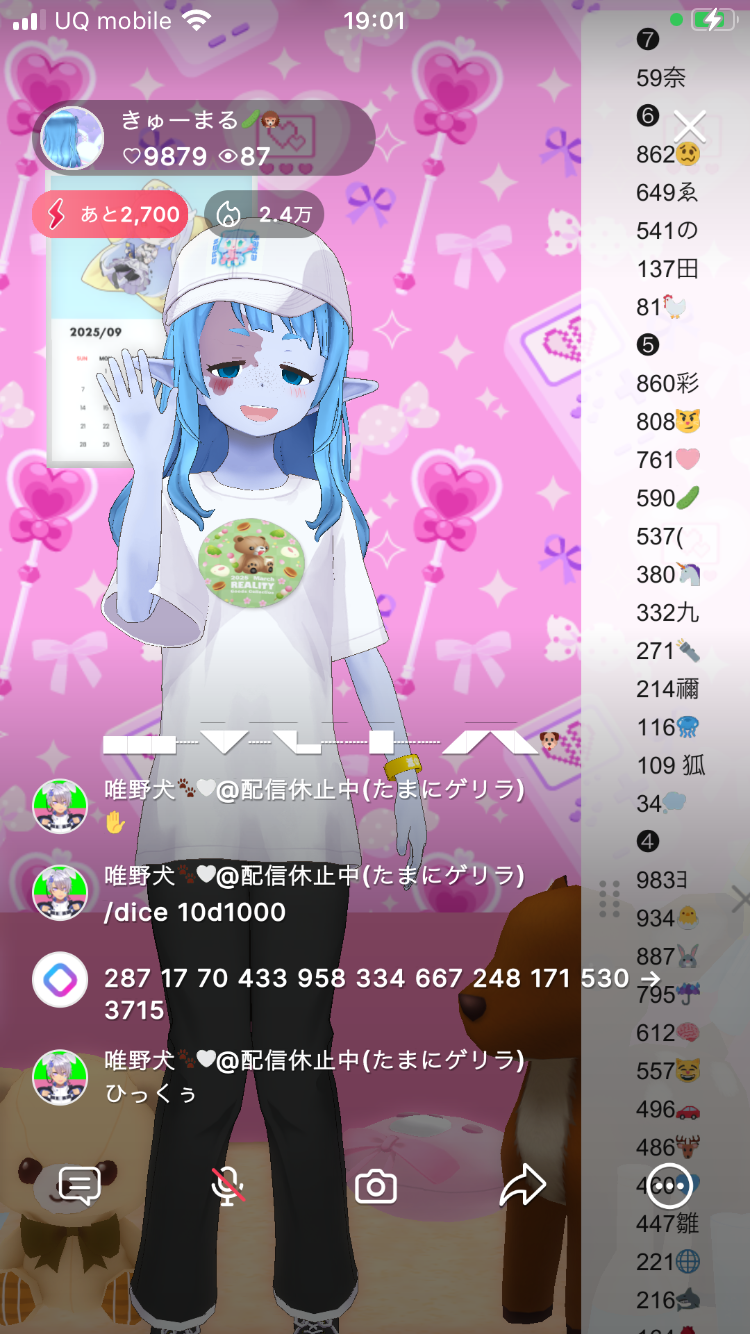Close the live stream with the X

(690, 127)
